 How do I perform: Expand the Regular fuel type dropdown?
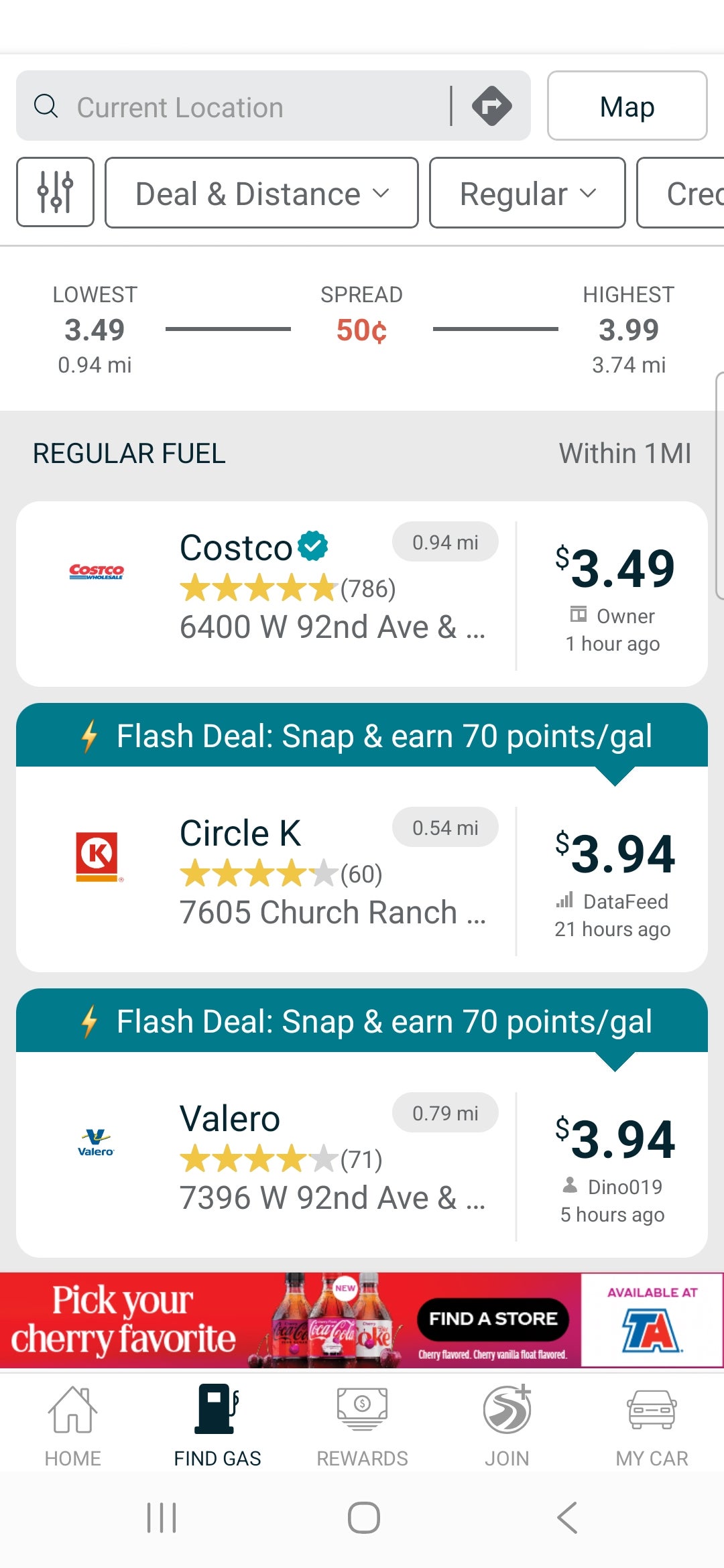[x=527, y=194]
